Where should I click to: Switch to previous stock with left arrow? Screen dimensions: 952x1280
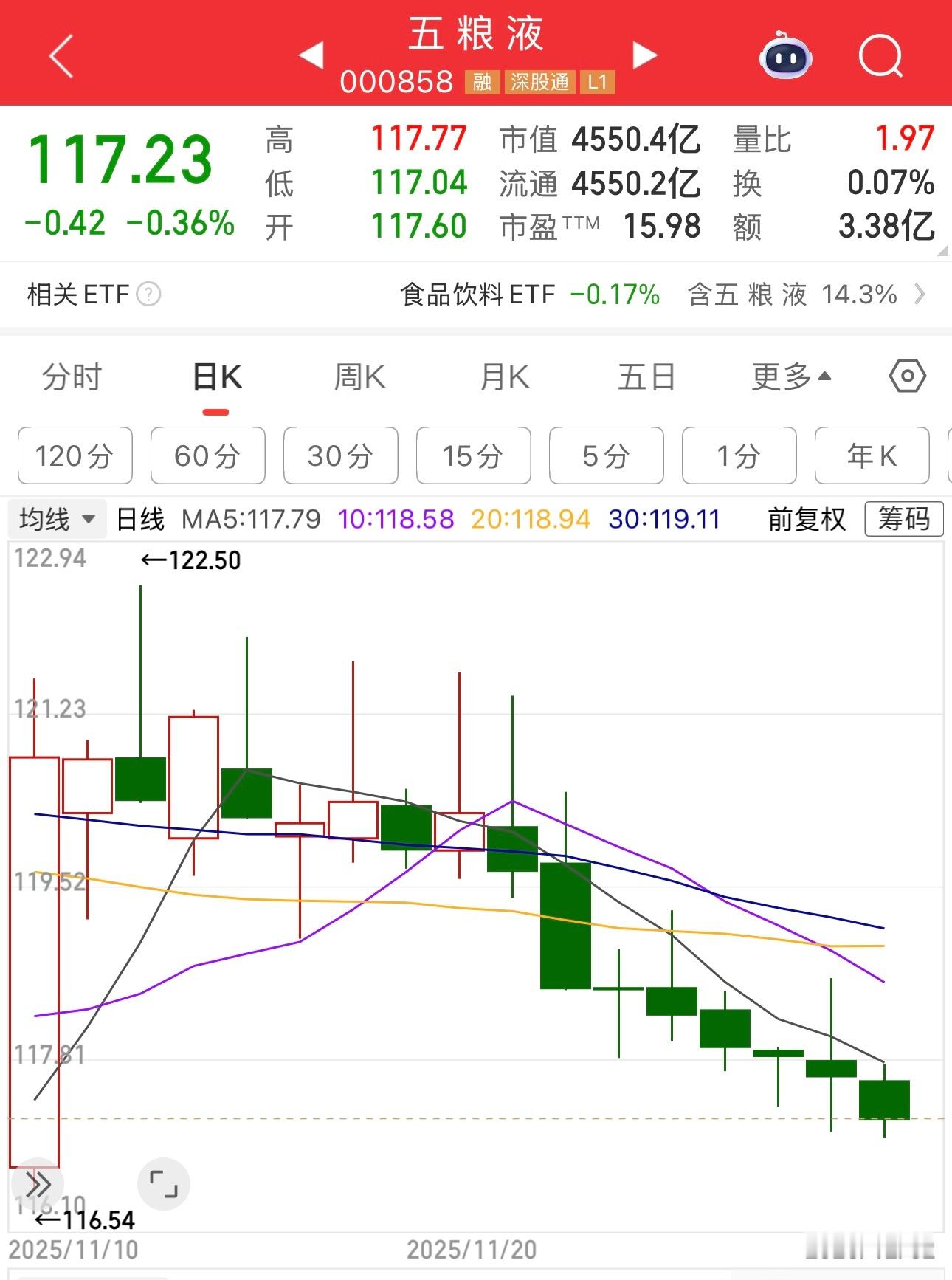[311, 55]
